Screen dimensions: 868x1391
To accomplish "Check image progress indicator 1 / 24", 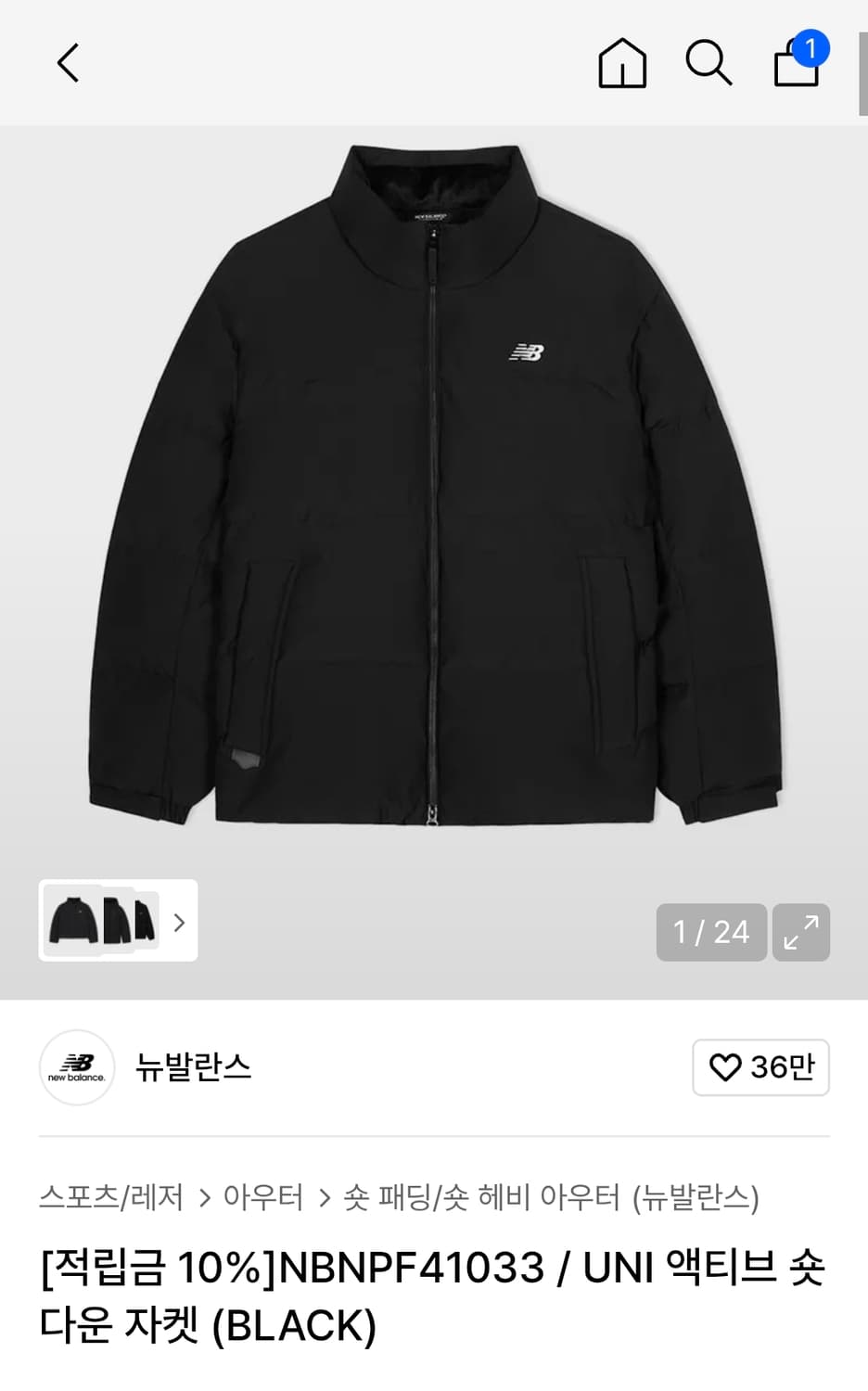I will [x=710, y=932].
